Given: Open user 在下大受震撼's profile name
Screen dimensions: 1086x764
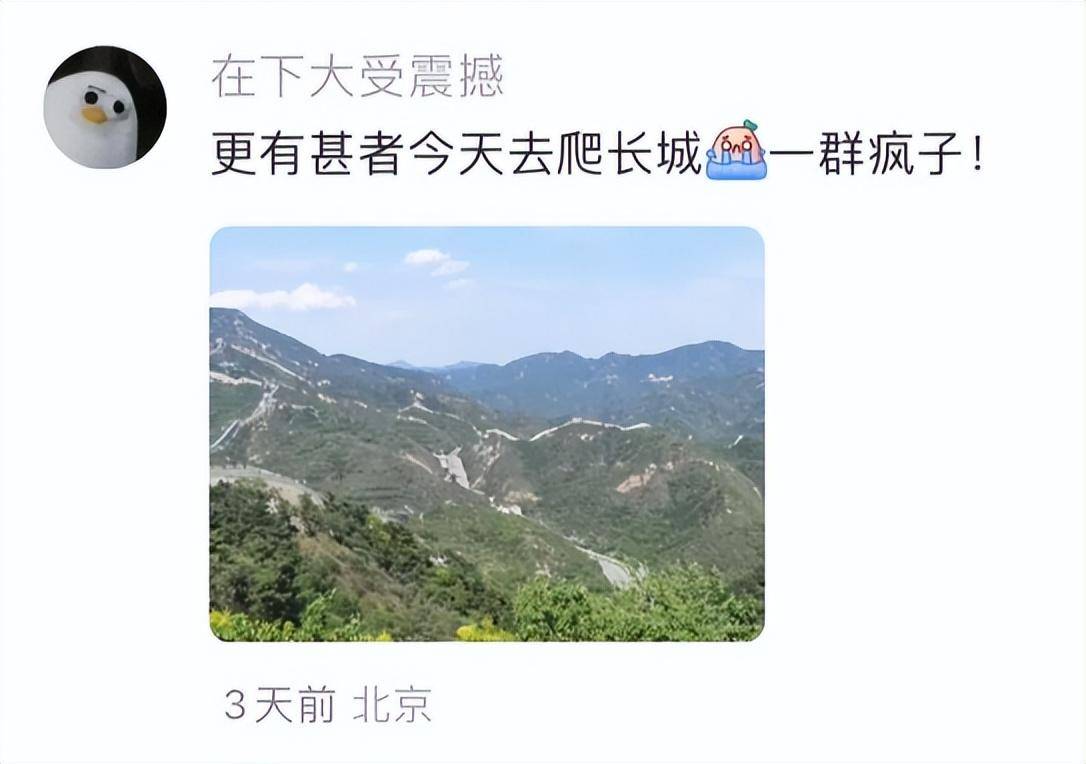Looking at the screenshot, I should click(x=357, y=77).
